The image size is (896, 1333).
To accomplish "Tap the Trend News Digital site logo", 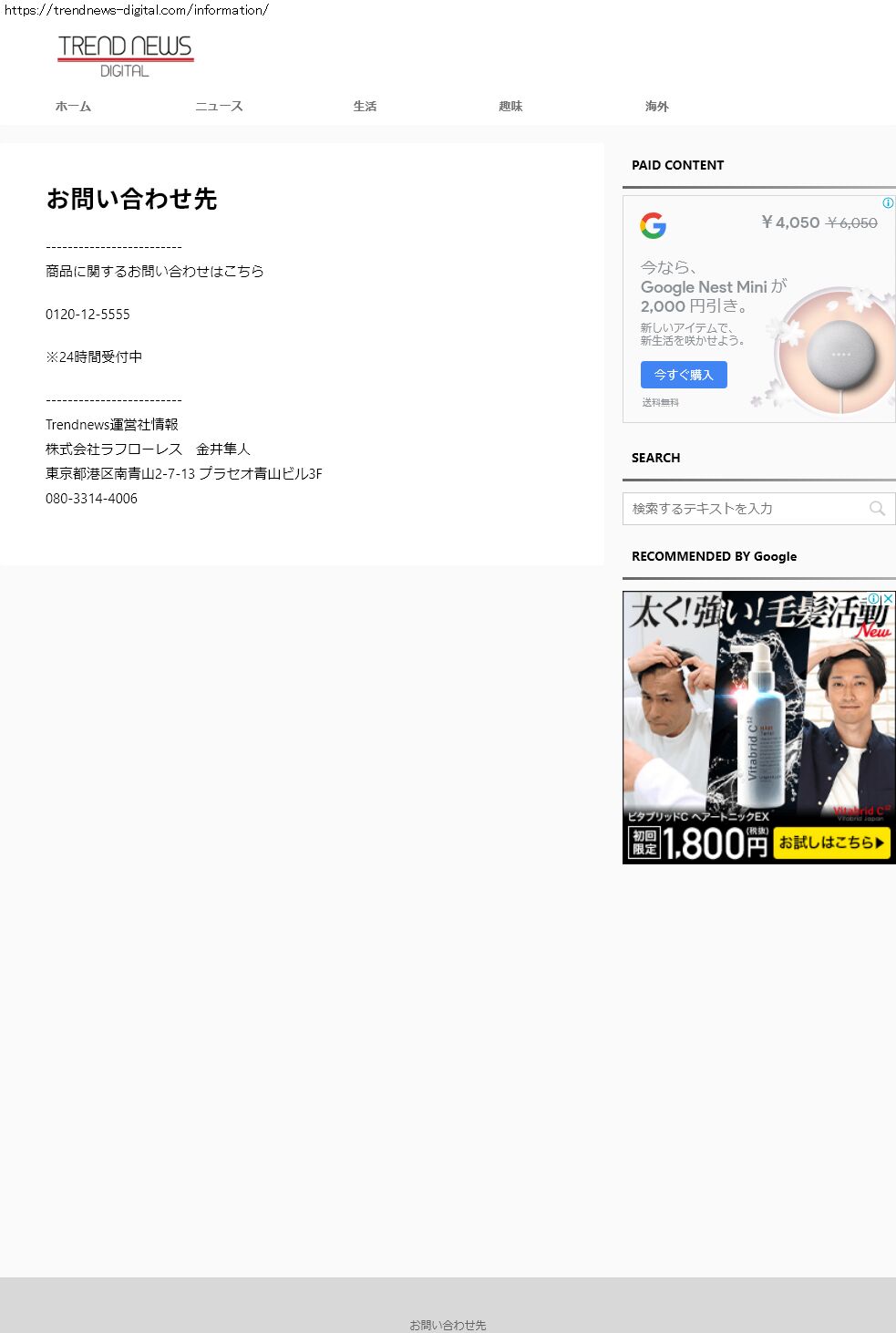I will 125,56.
